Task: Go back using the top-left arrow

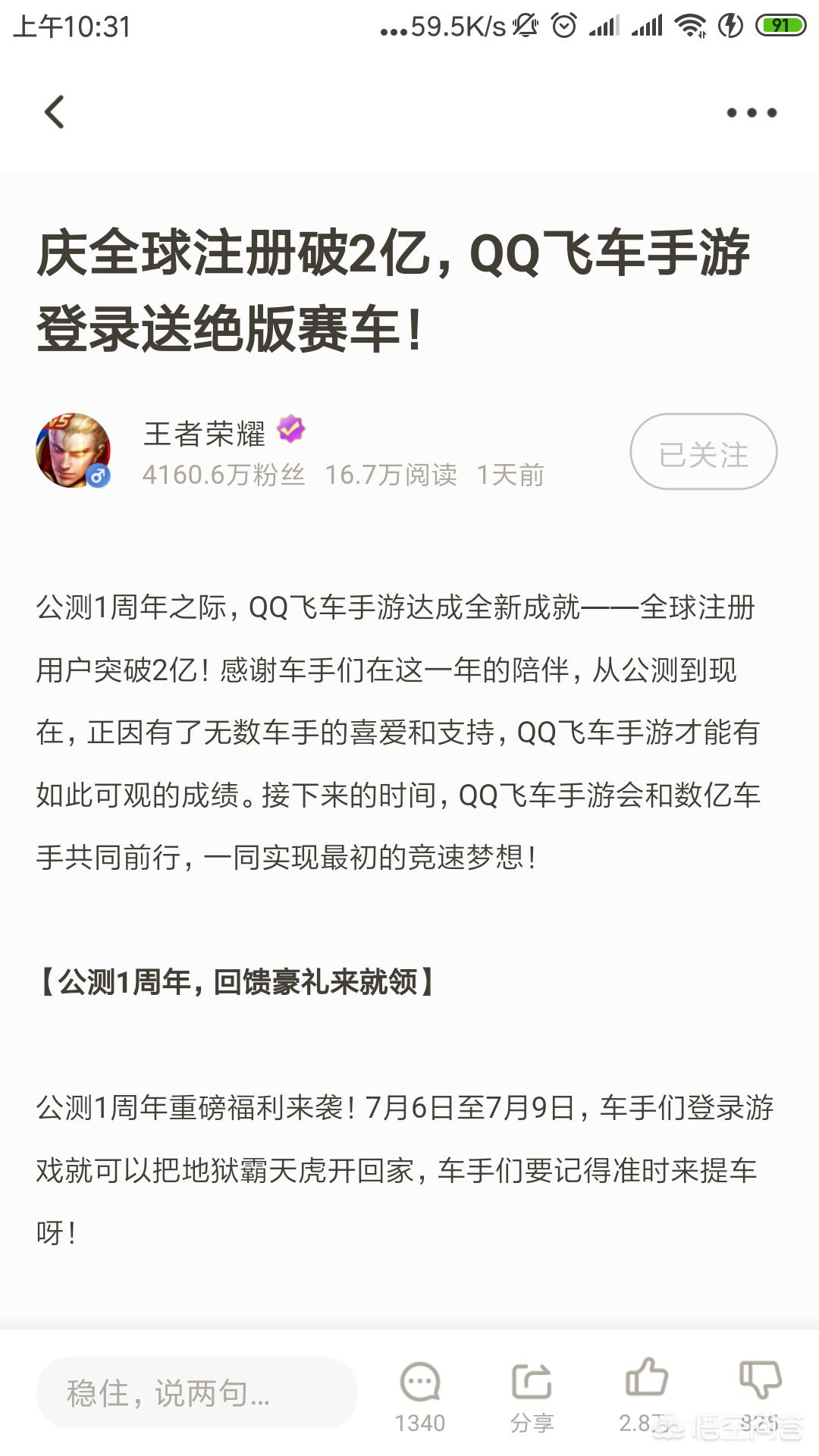Action: [55, 112]
